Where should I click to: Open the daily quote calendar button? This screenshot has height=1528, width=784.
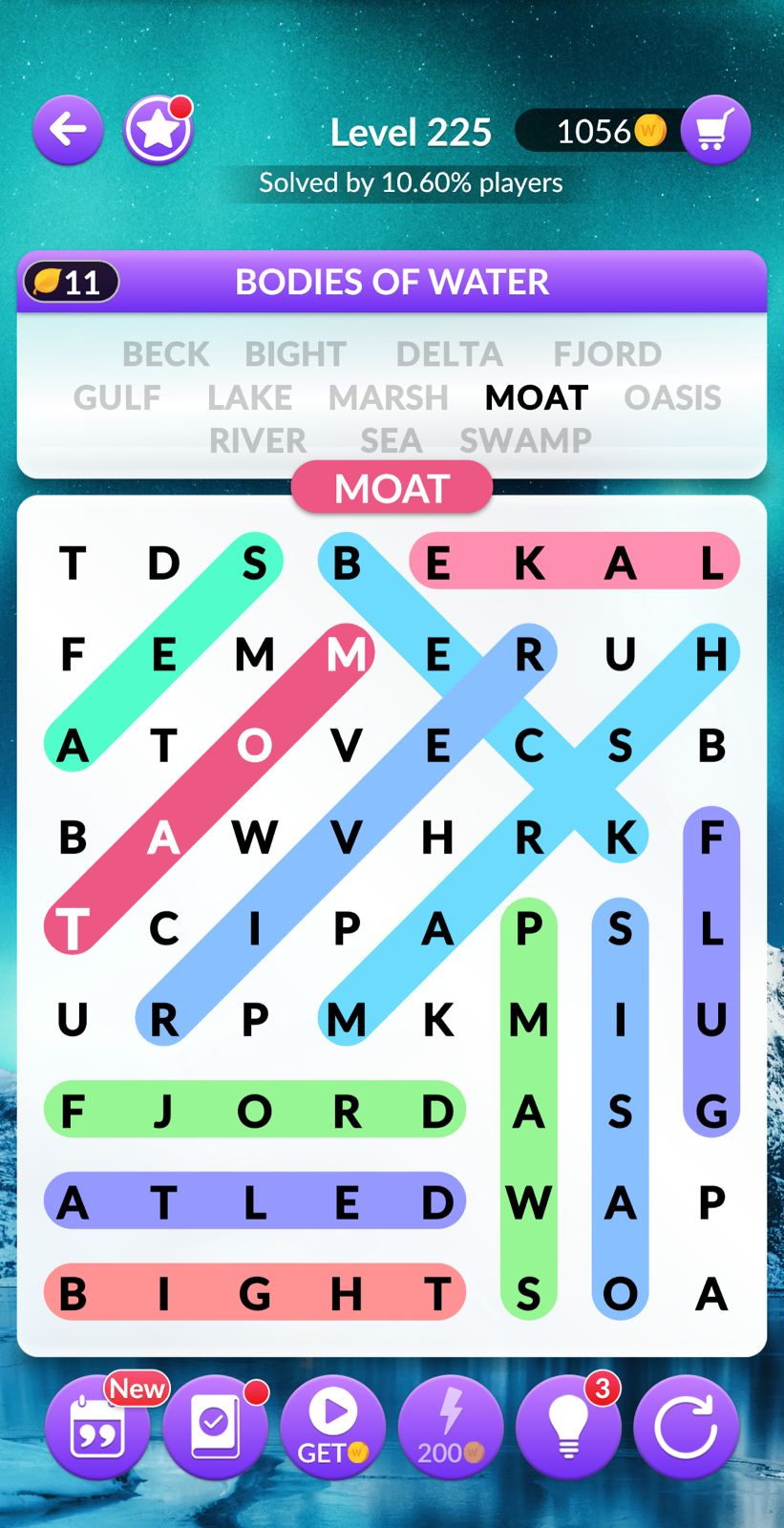coord(97,1427)
